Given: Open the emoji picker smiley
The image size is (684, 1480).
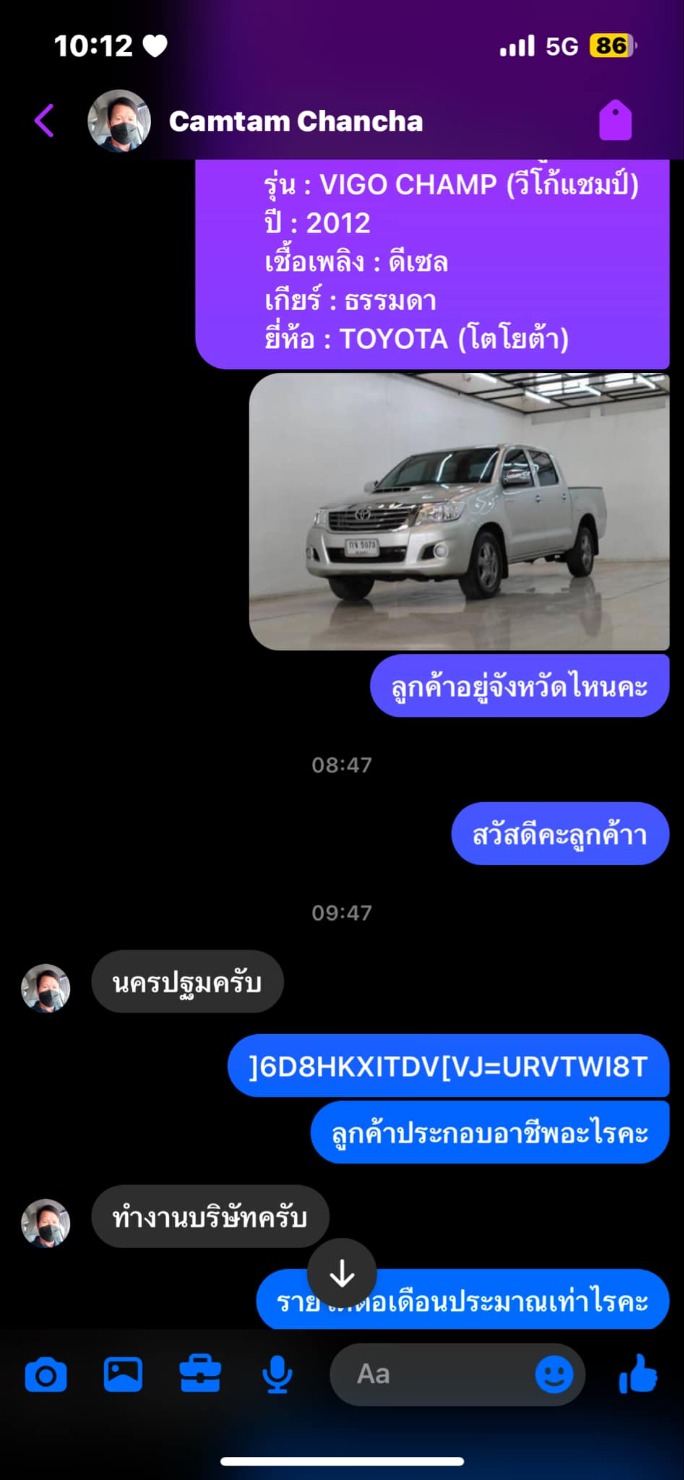Looking at the screenshot, I should (x=554, y=1374).
